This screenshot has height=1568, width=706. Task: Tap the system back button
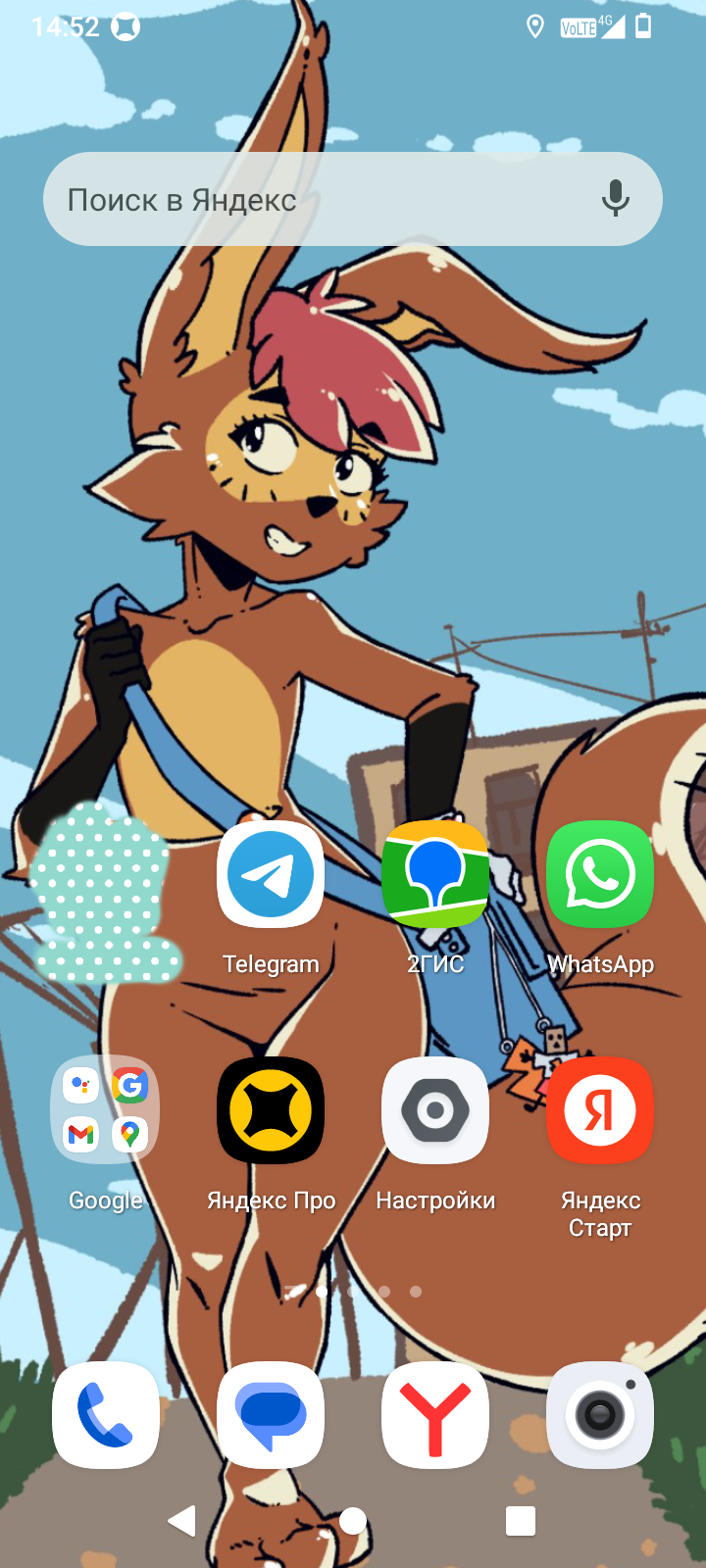(182, 1521)
